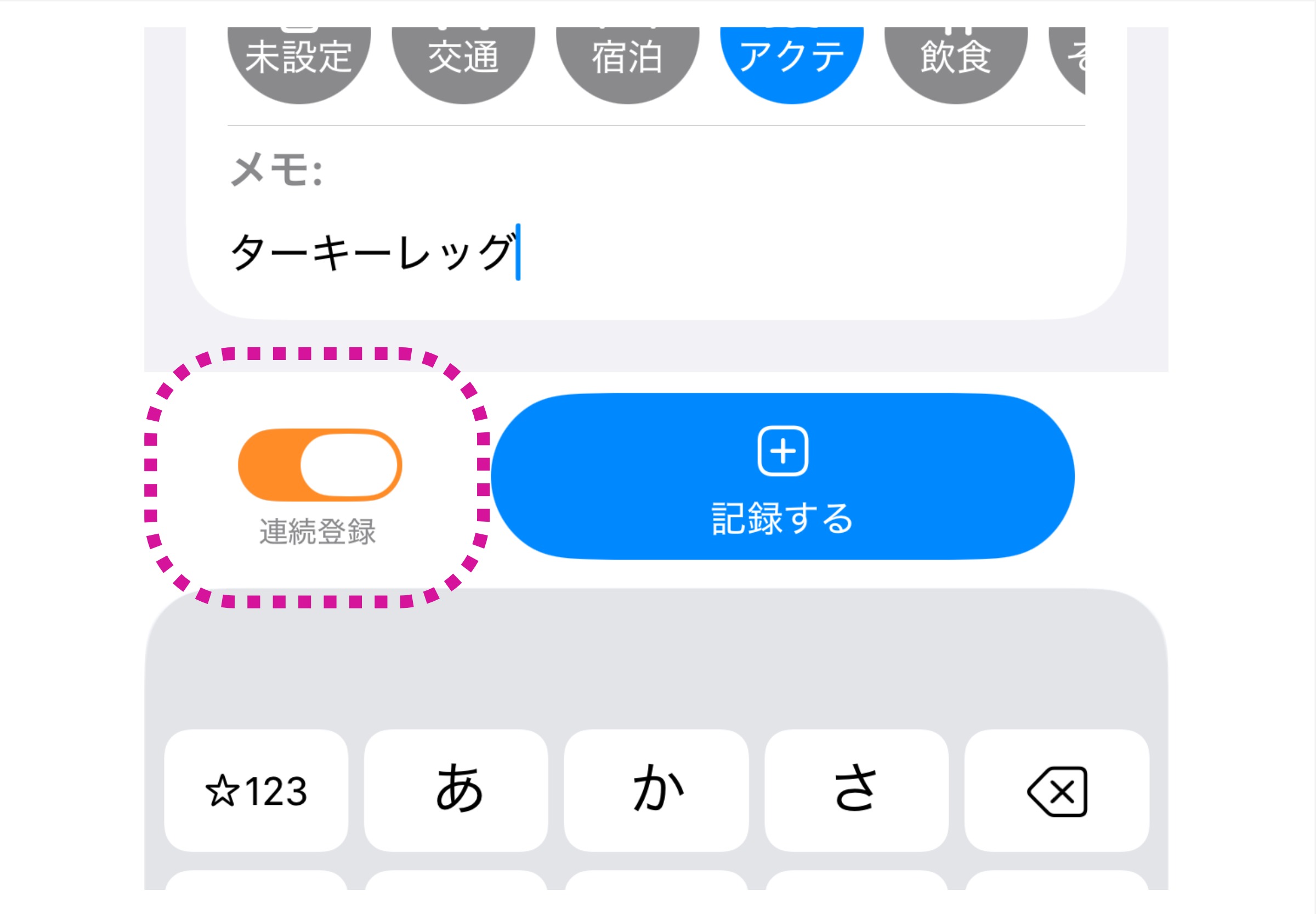Tap the backspace key on the keyboard
This screenshot has height=914, width=1316.
pyautogui.click(x=1056, y=791)
